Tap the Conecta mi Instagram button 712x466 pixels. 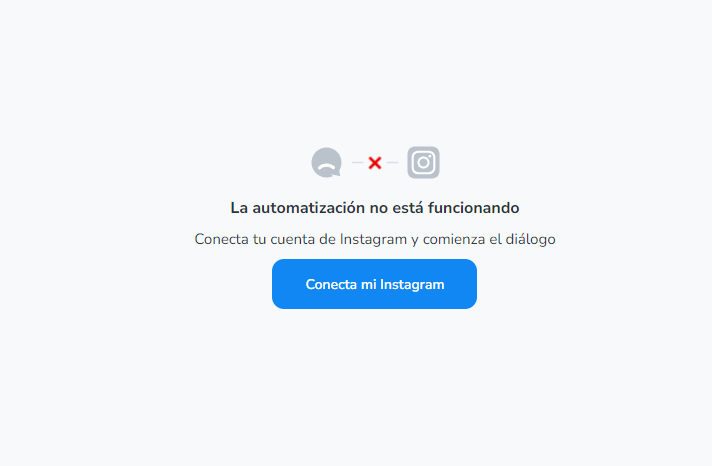(x=374, y=284)
